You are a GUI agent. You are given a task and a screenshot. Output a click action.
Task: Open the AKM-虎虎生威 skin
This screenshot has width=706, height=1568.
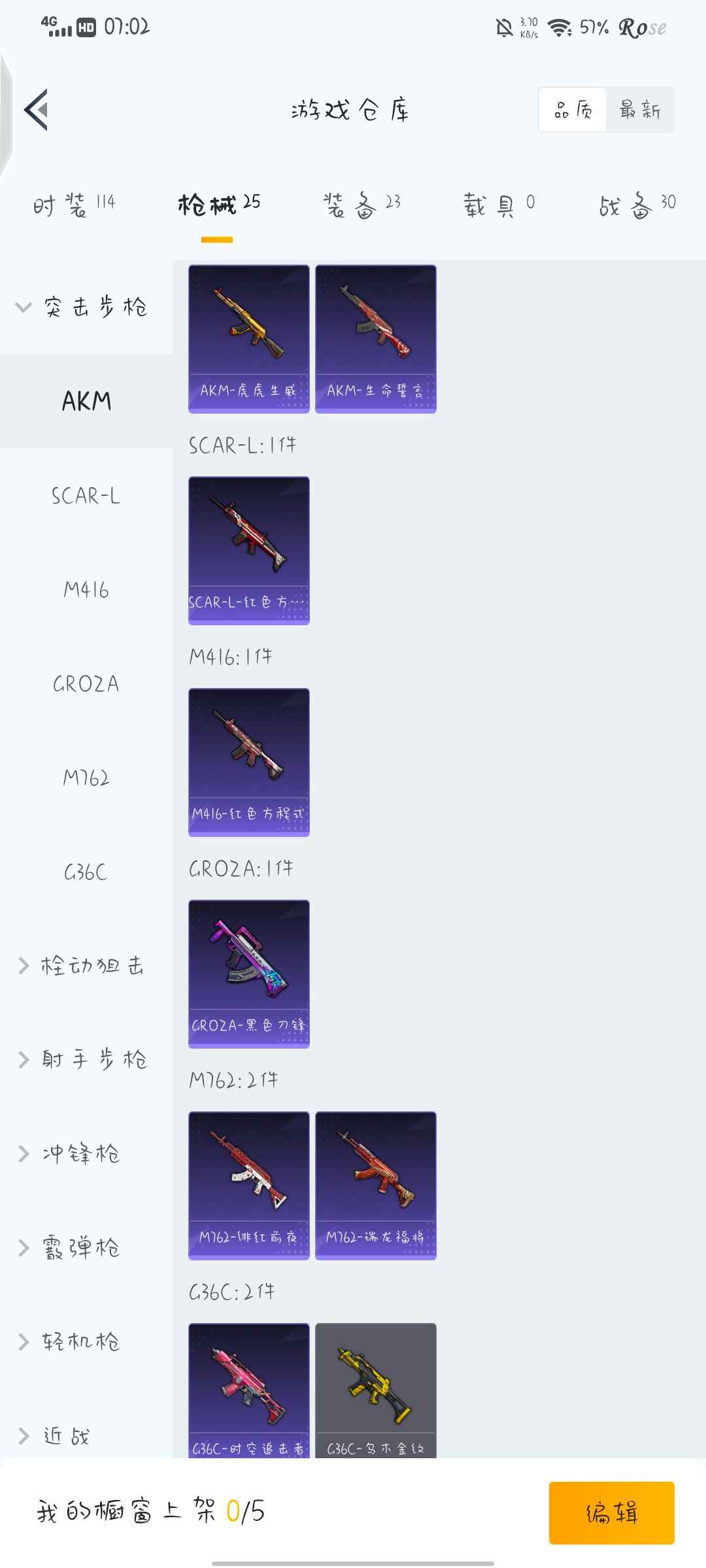(248, 338)
